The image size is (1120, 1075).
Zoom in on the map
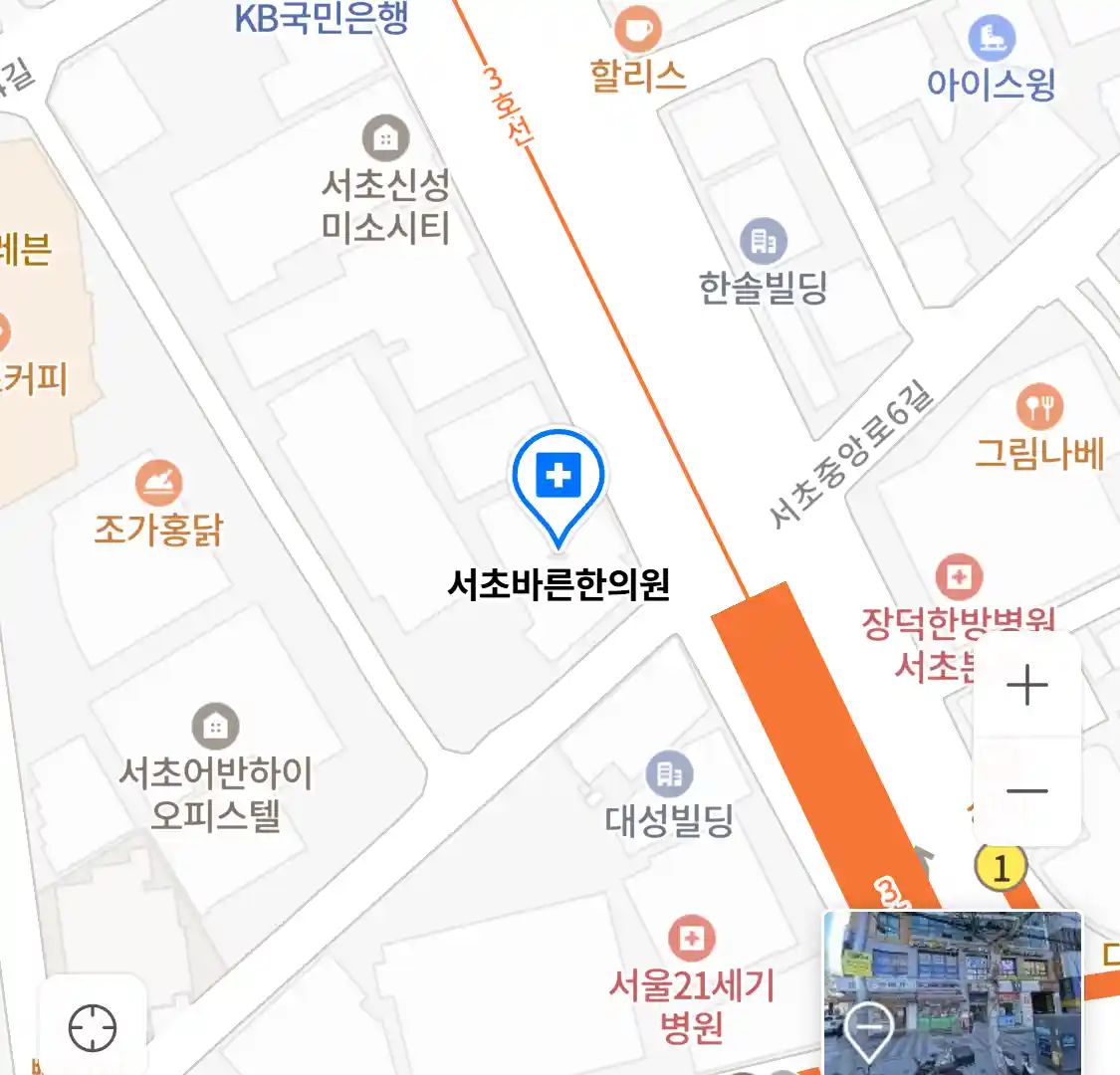tap(1026, 686)
